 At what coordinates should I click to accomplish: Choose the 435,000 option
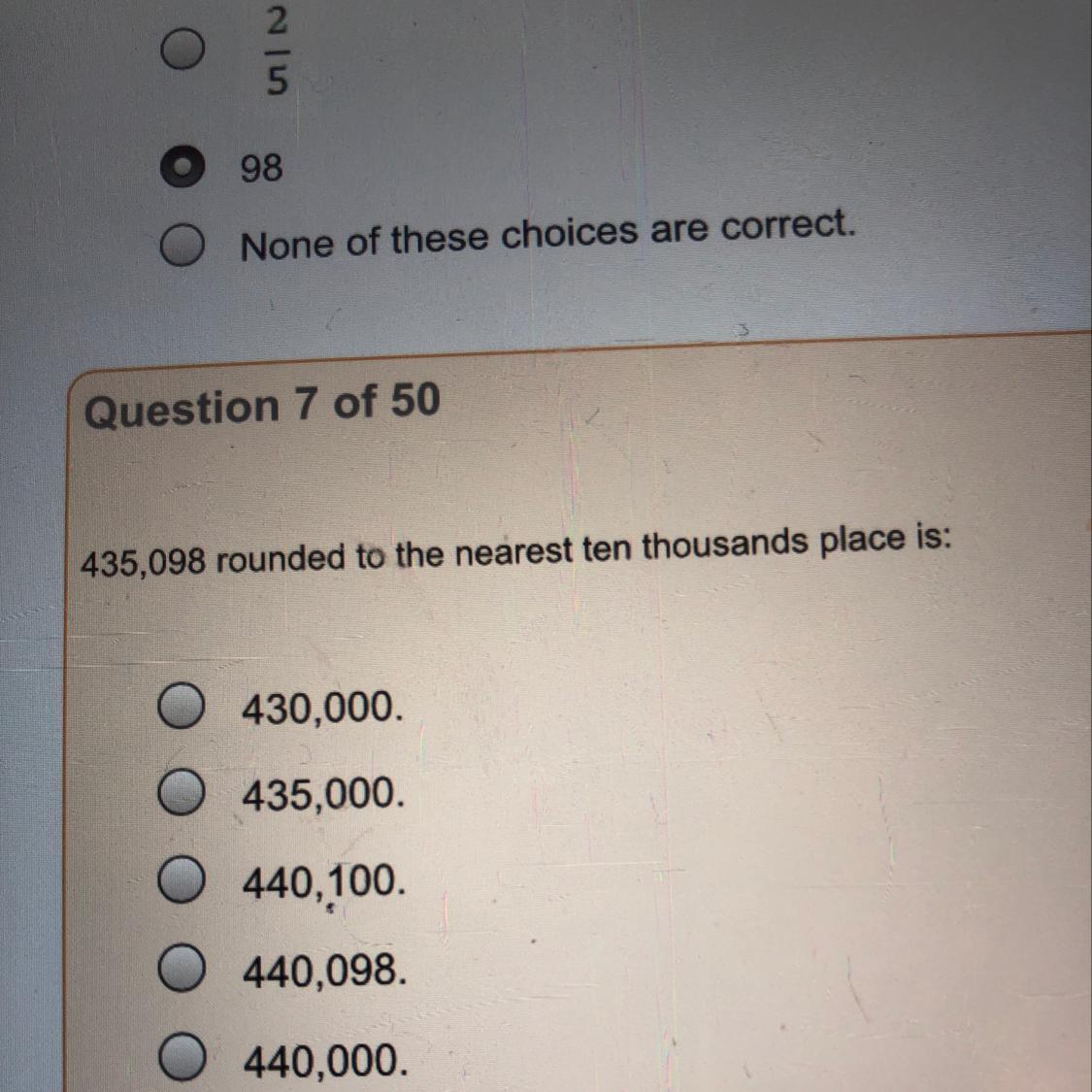(182, 792)
